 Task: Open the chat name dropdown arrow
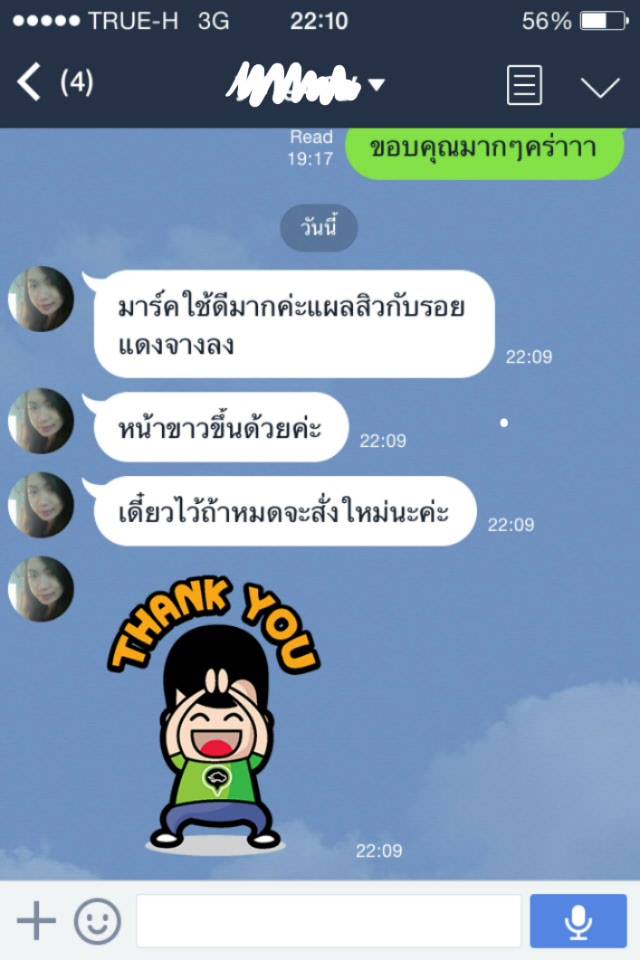[x=376, y=85]
